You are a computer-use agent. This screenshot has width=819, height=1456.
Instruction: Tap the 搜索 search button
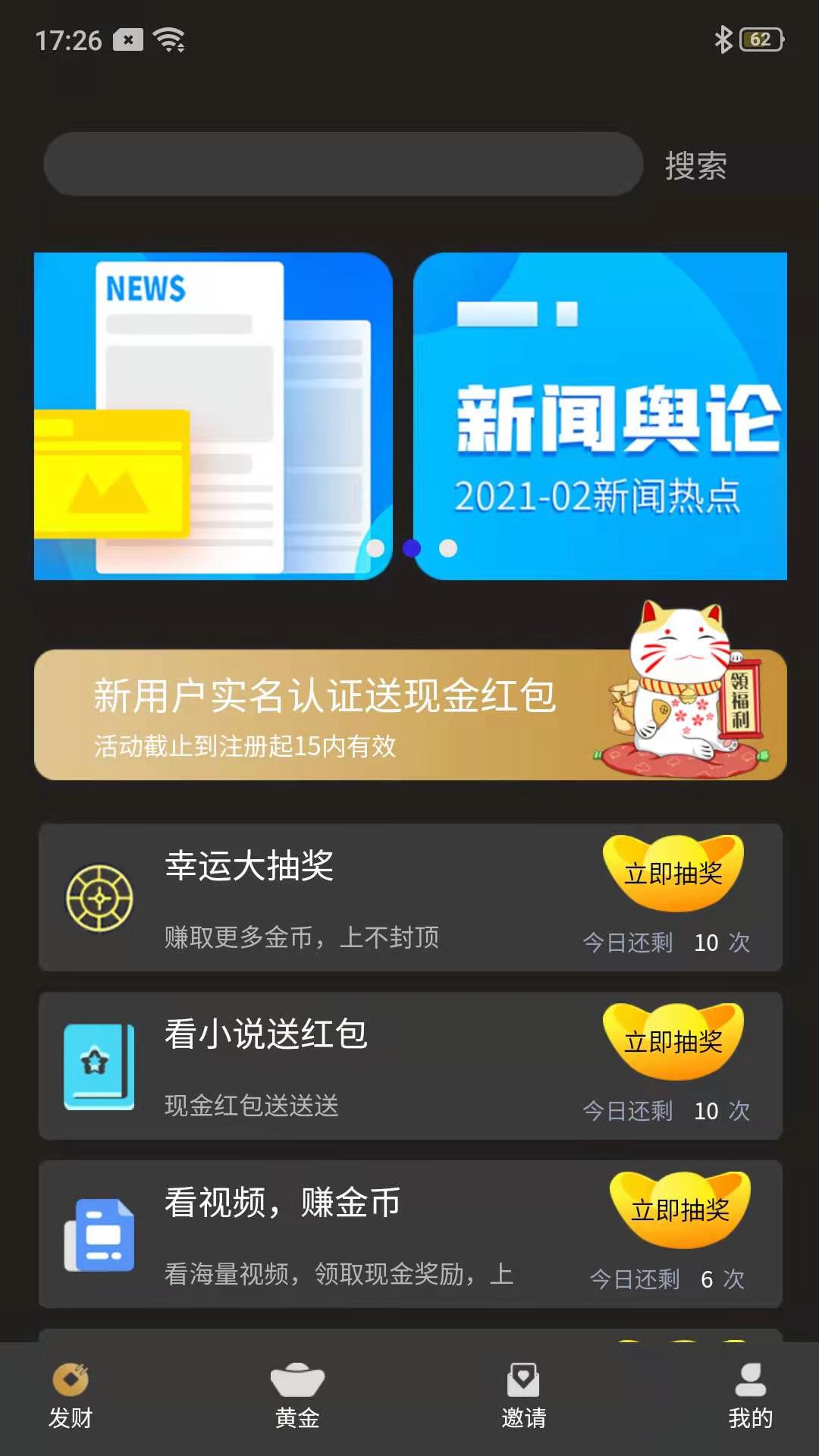coord(695,165)
